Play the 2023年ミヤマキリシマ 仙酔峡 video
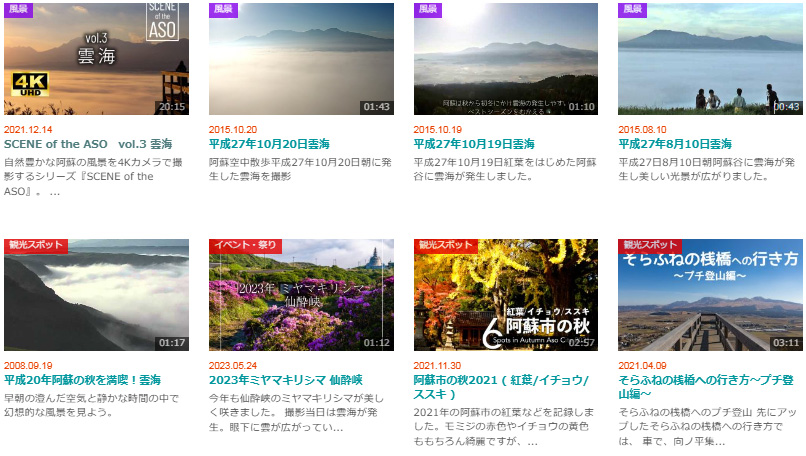This screenshot has height=456, width=806. (301, 295)
